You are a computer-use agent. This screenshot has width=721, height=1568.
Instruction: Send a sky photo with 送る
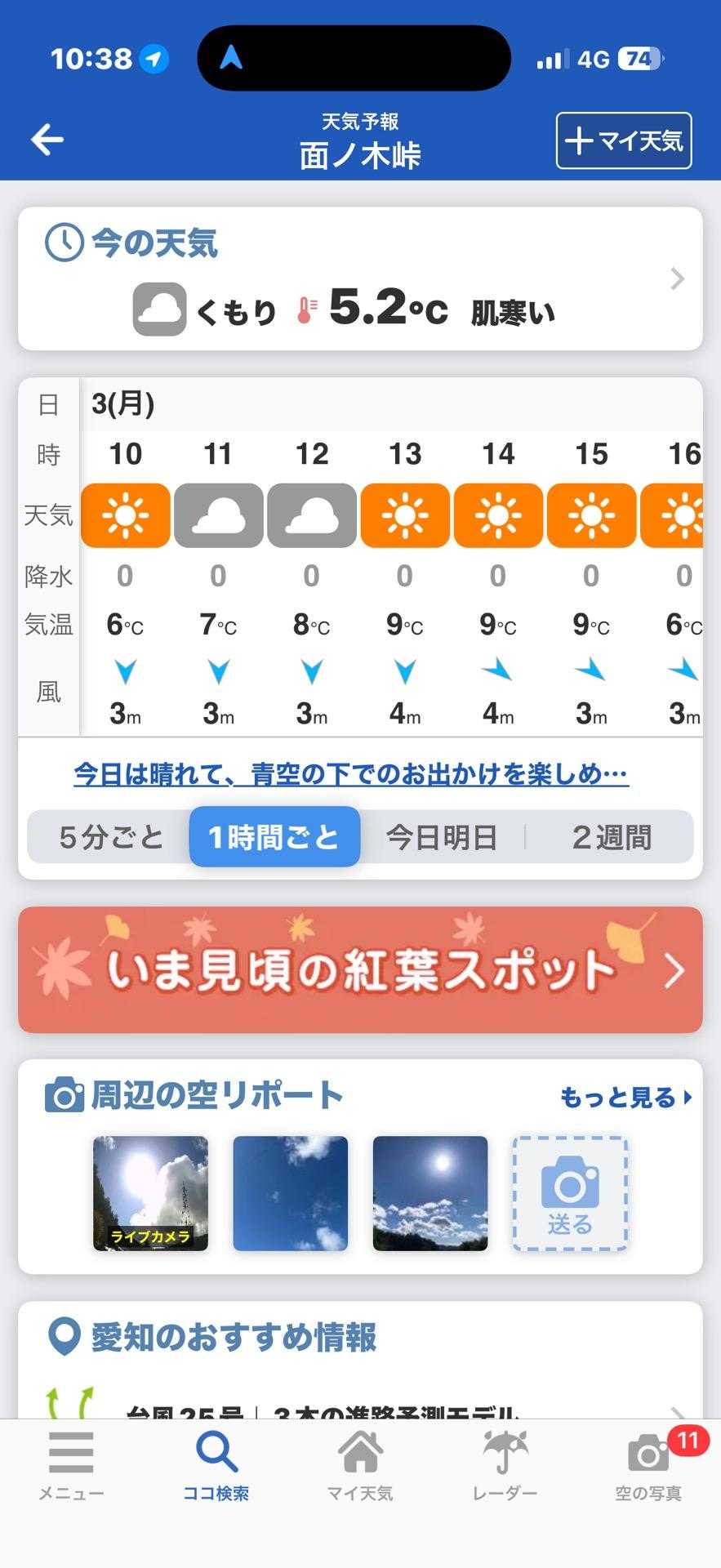coord(570,1193)
